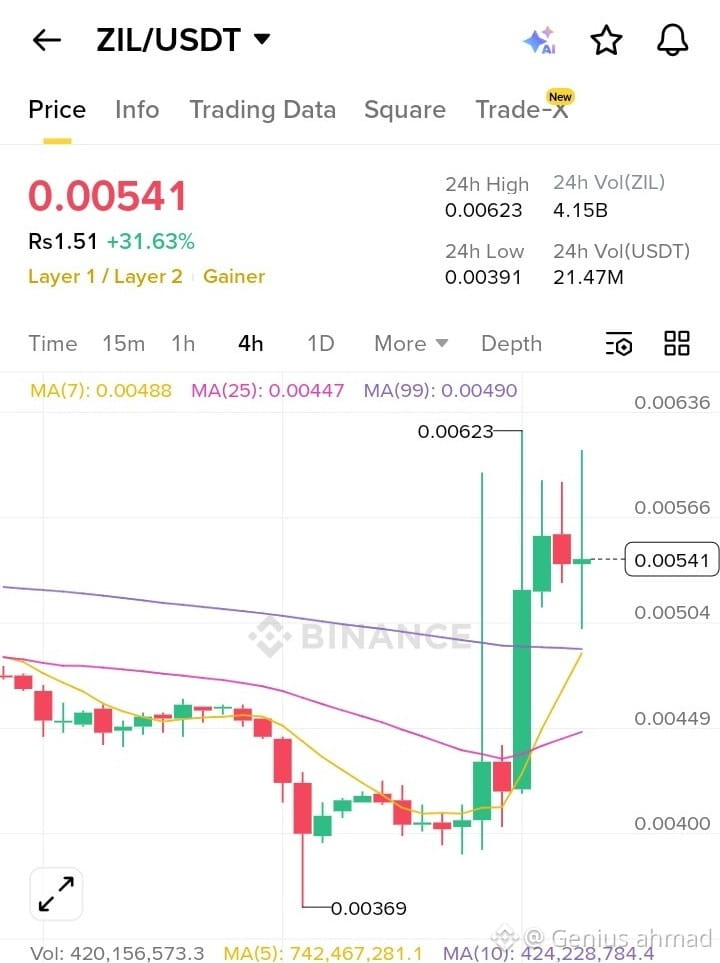
Task: Open the Trading Data tab
Action: point(262,109)
